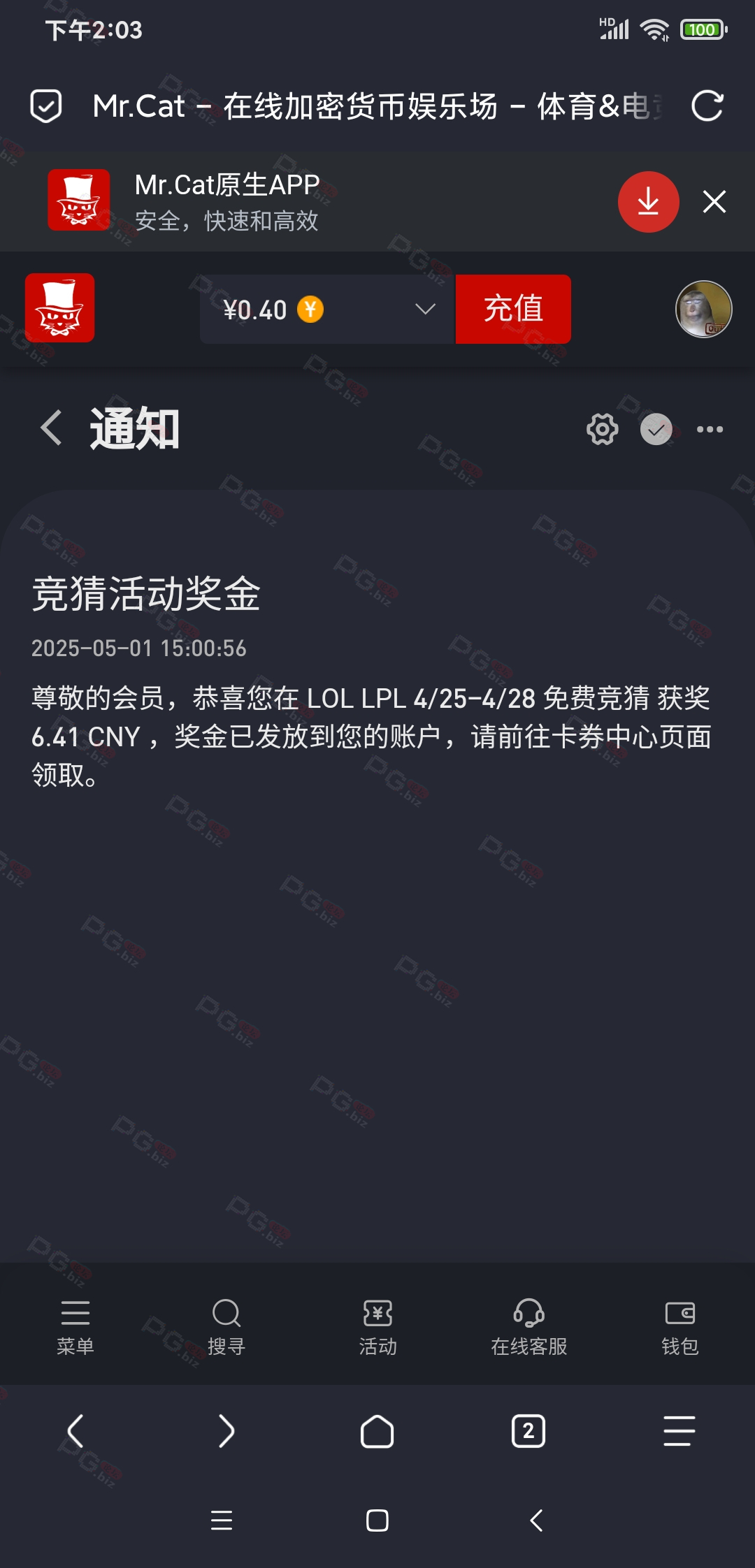
Task: Open the three-dot more options
Action: point(710,429)
